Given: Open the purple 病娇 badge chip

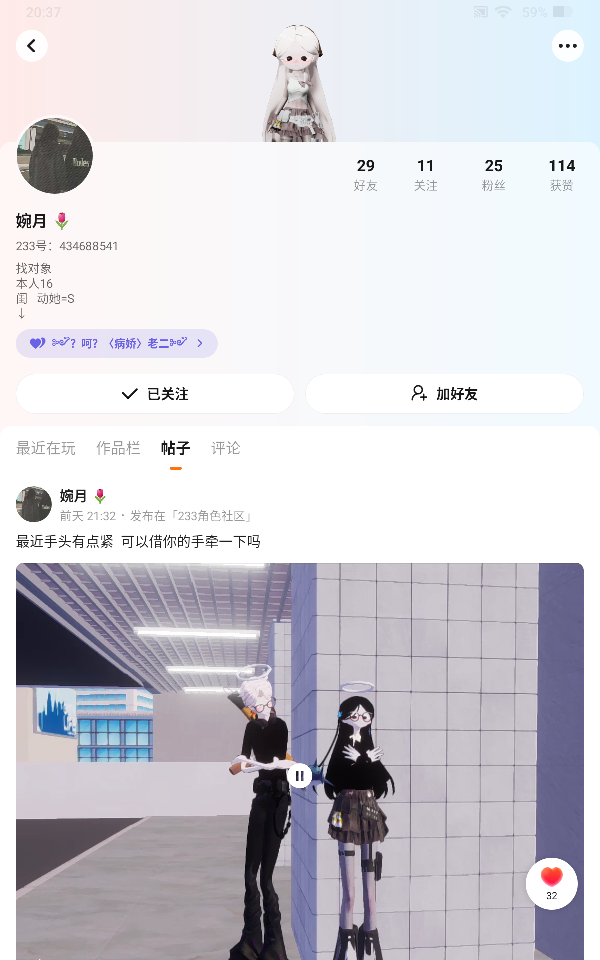Looking at the screenshot, I should tap(116, 343).
